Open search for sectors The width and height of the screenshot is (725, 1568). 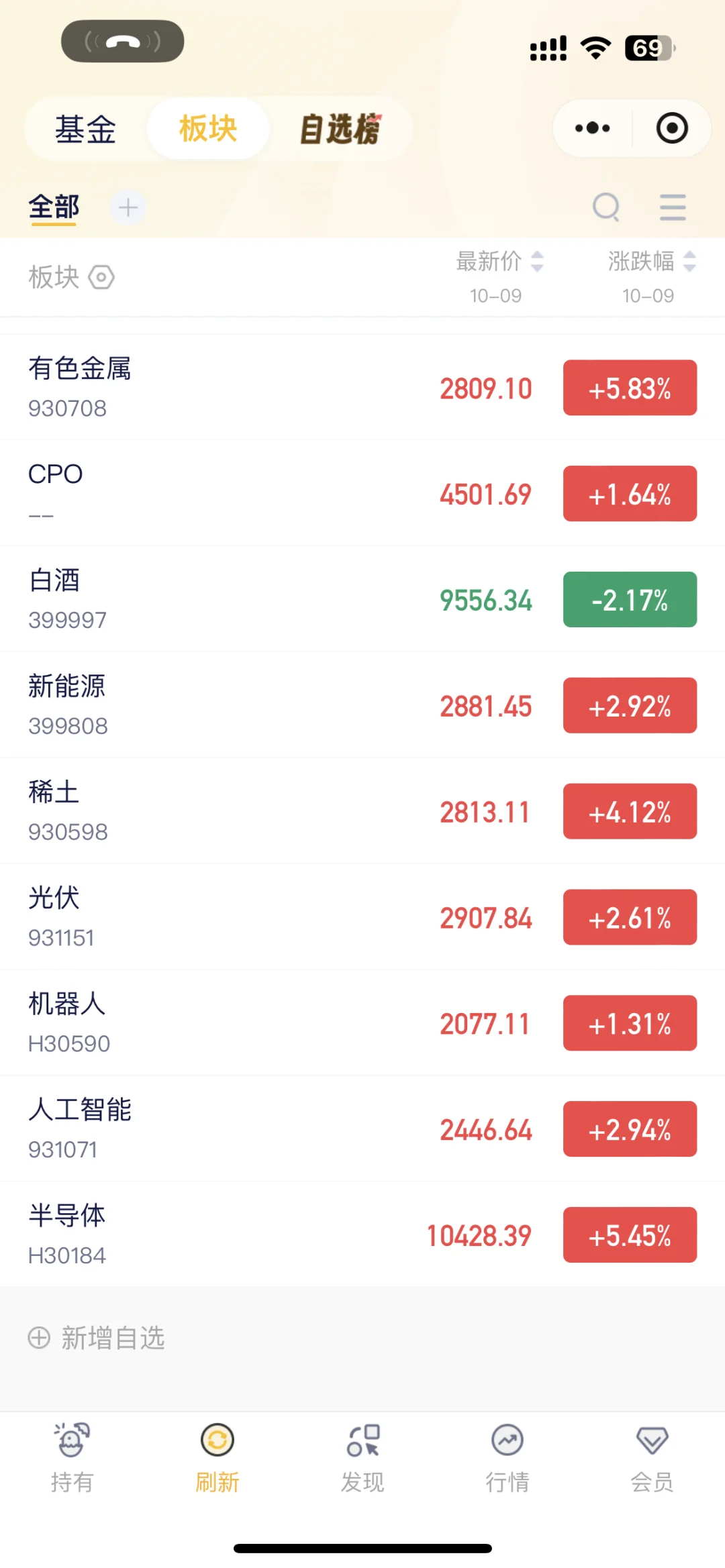click(x=606, y=207)
